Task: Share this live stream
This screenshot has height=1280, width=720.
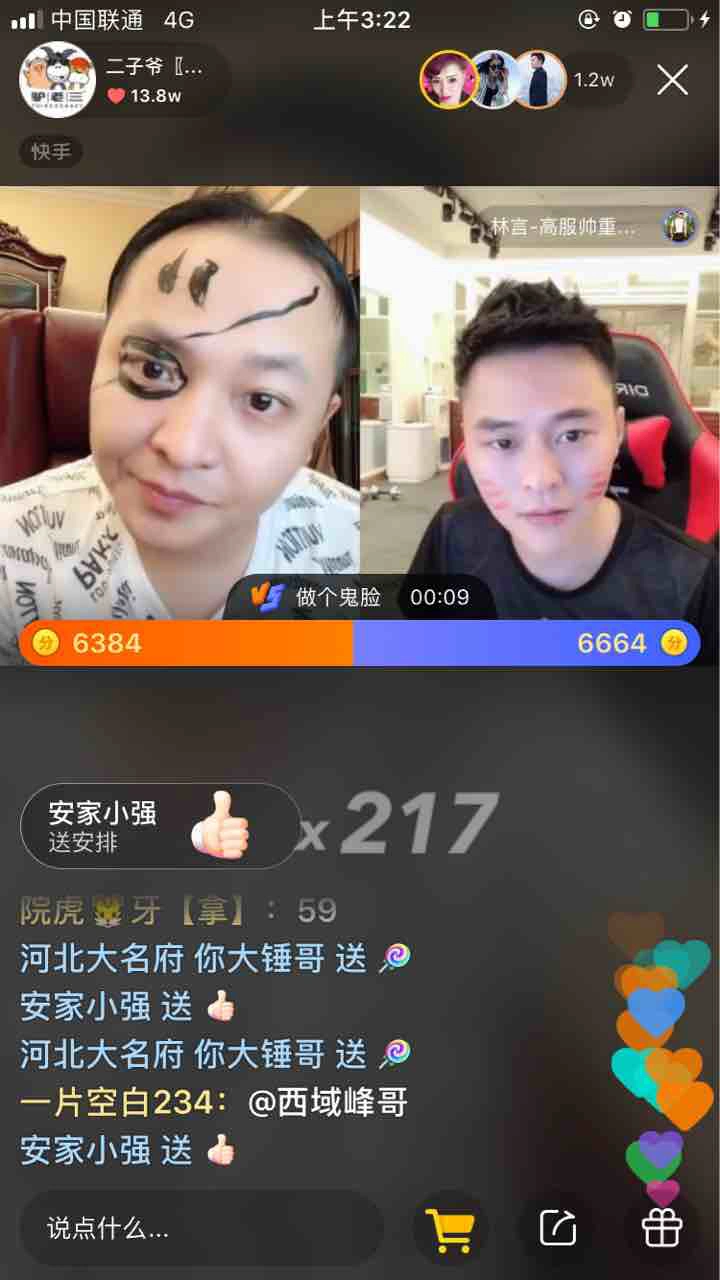Action: [557, 1227]
